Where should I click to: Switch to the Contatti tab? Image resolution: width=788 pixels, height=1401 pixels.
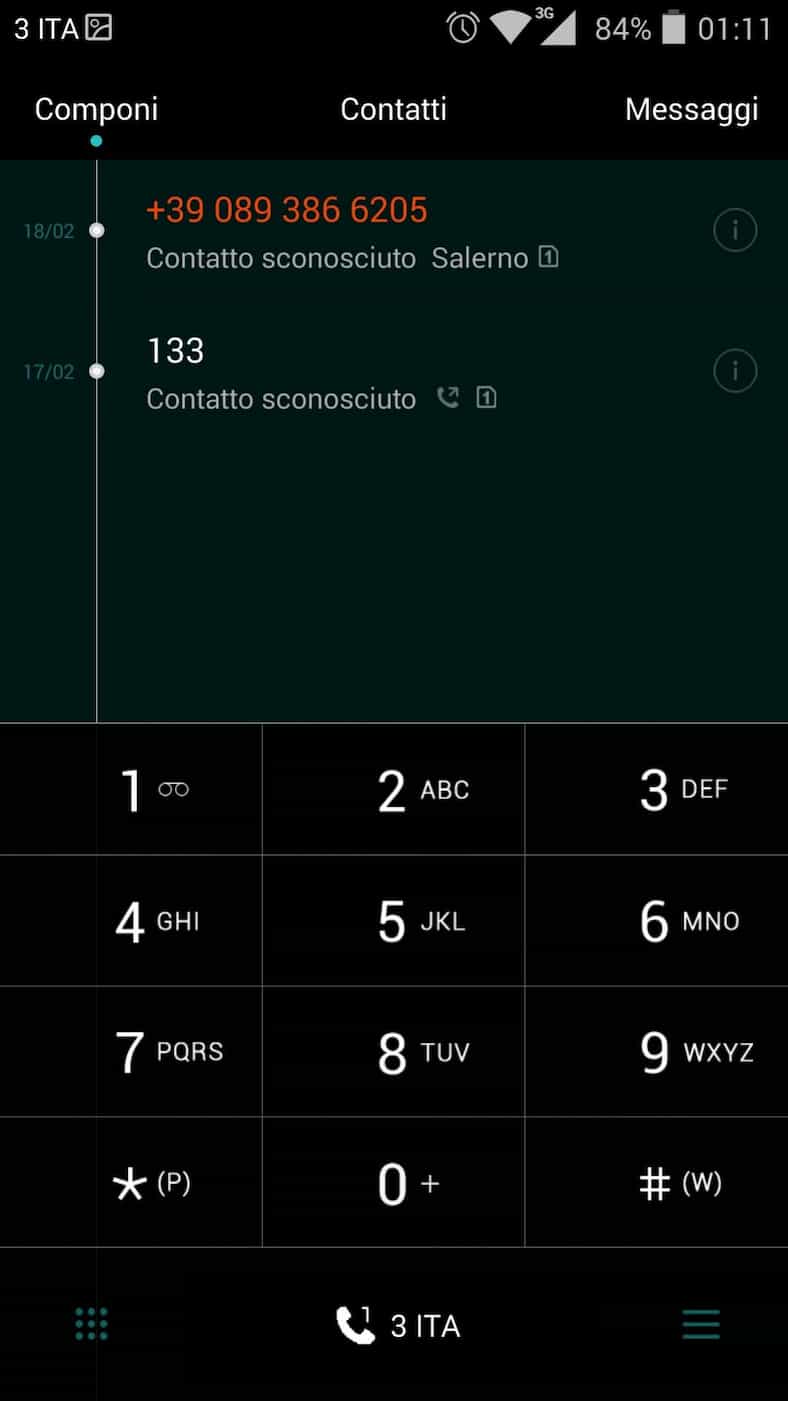pyautogui.click(x=393, y=109)
